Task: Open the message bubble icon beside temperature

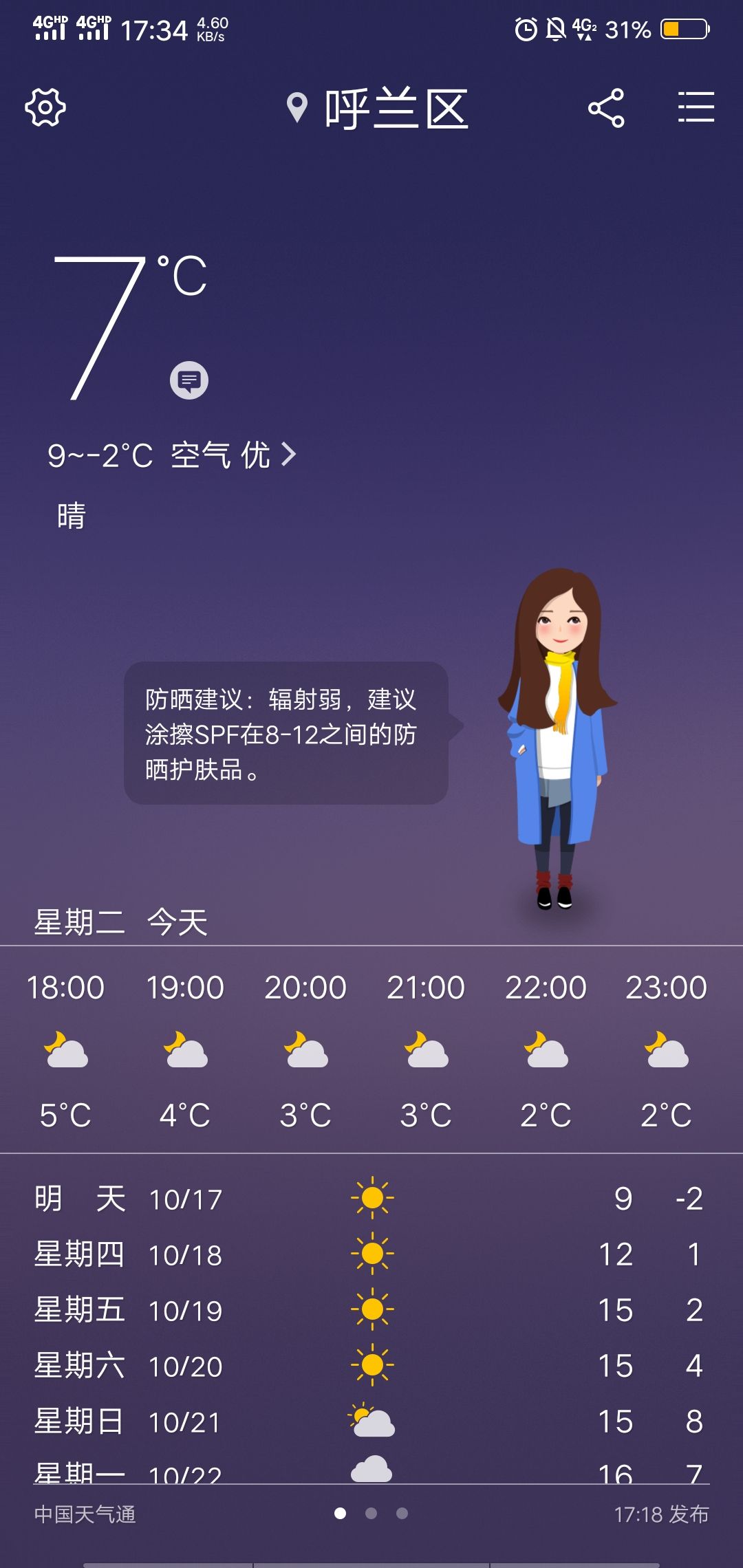Action: [189, 380]
